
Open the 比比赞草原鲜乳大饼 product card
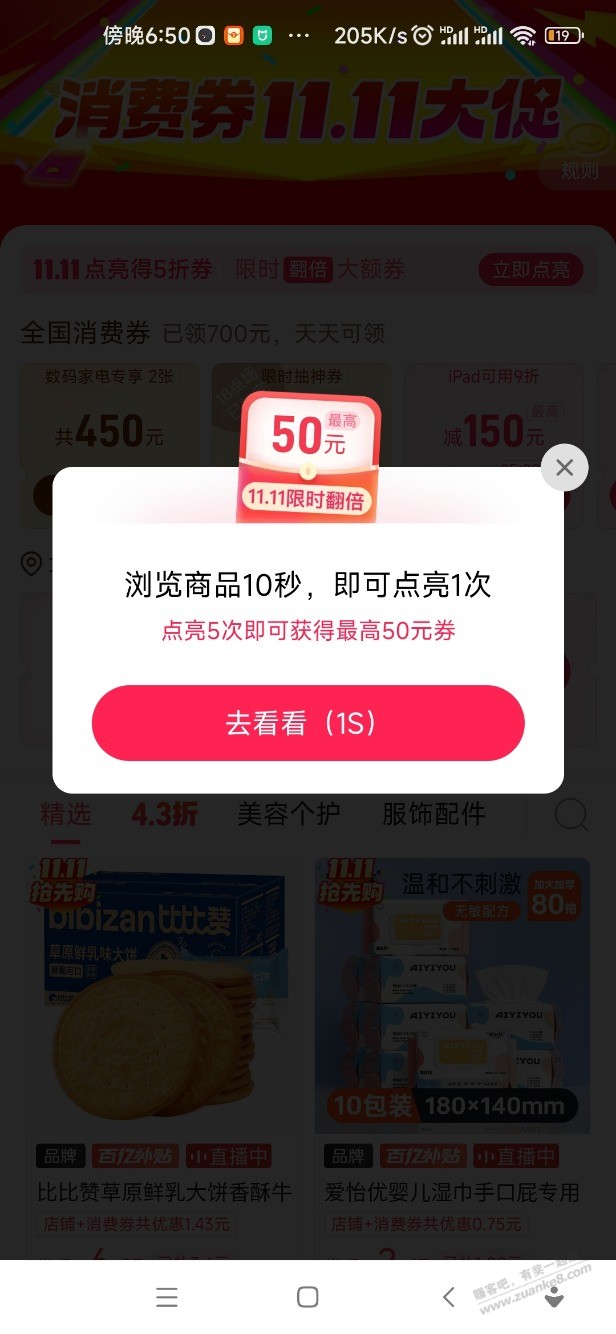tap(164, 1040)
